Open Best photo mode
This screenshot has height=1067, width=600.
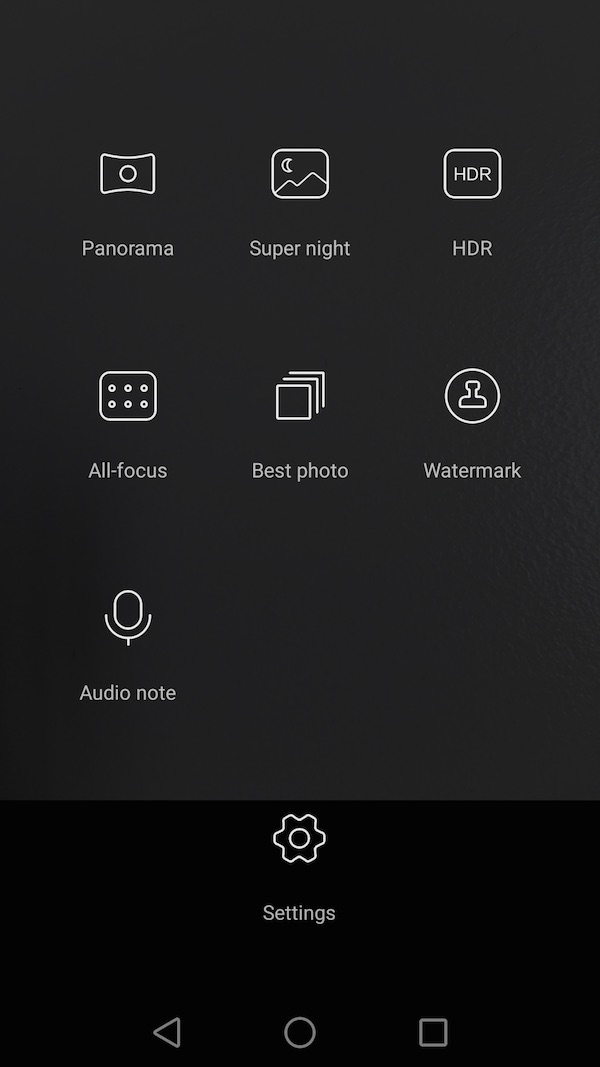(x=300, y=396)
